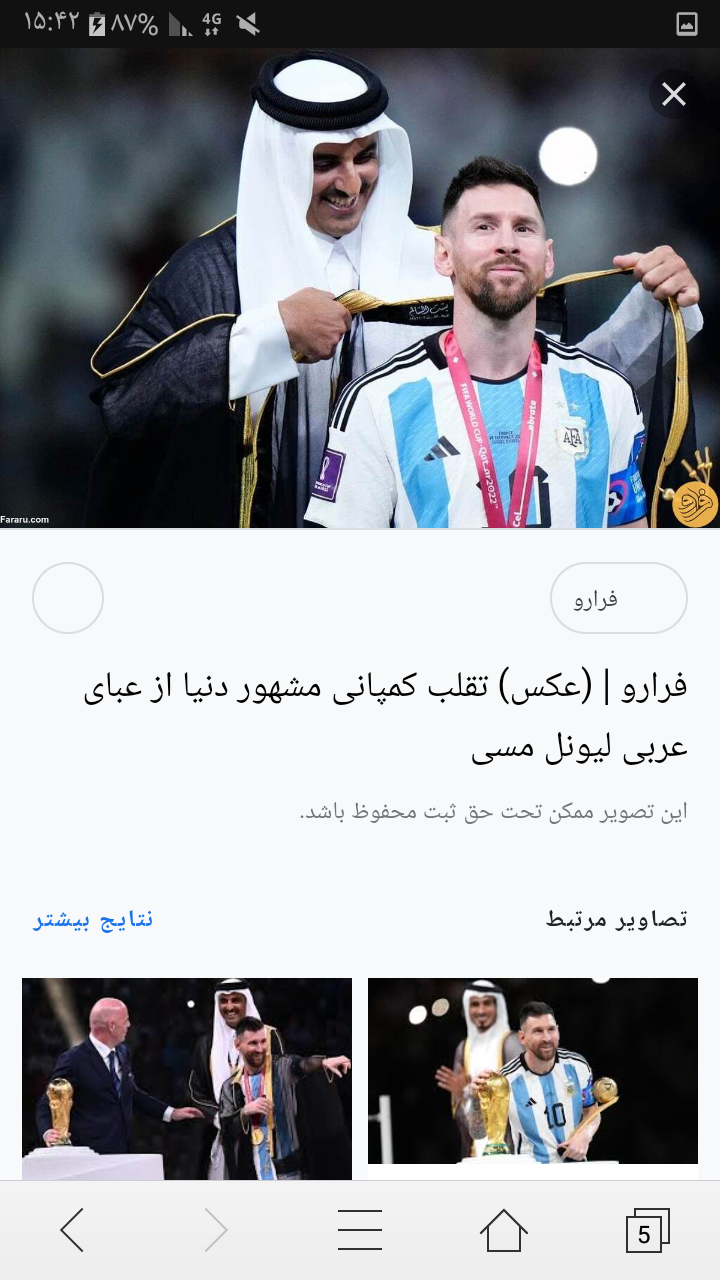Open the فرارو source button
The width and height of the screenshot is (720, 1280).
(619, 598)
